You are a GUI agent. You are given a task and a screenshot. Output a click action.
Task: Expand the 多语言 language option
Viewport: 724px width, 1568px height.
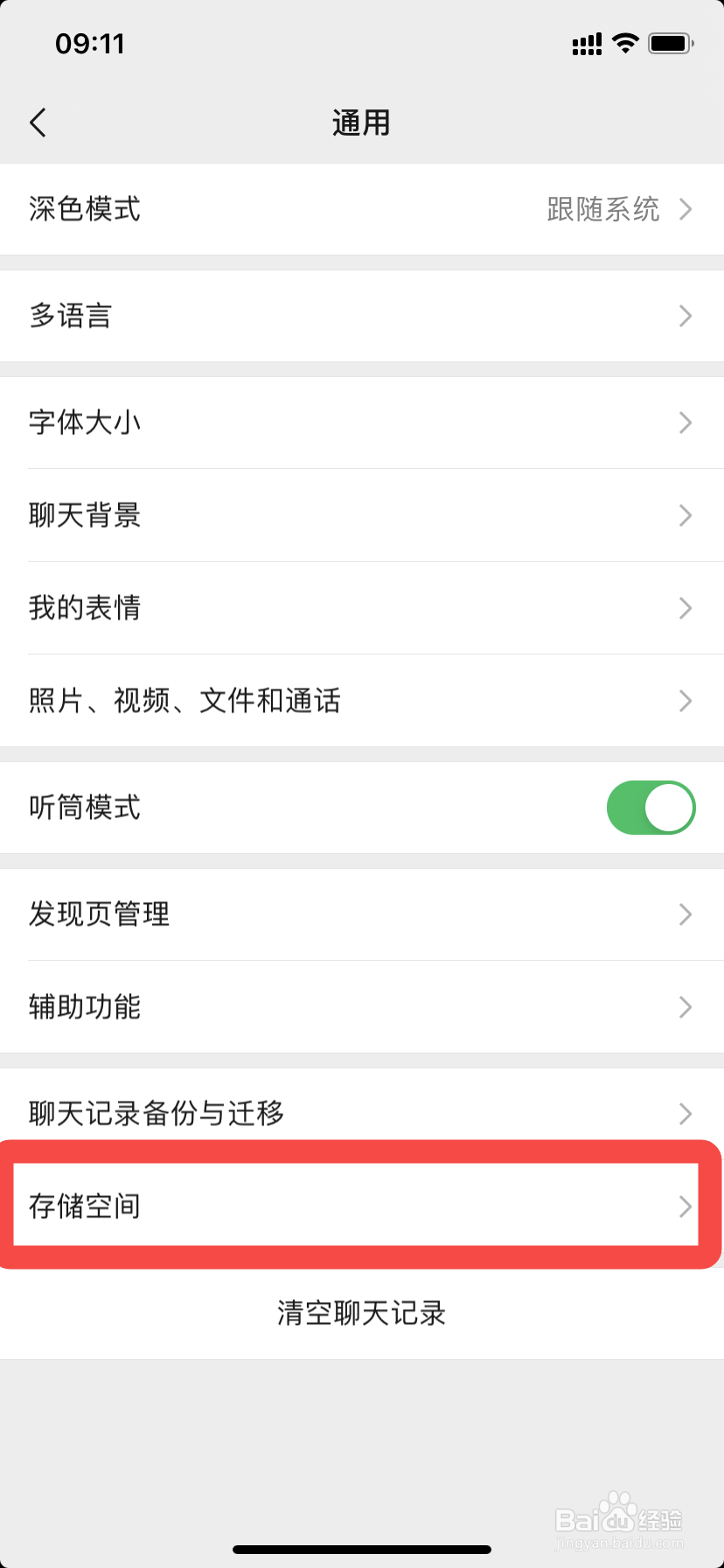[x=362, y=317]
